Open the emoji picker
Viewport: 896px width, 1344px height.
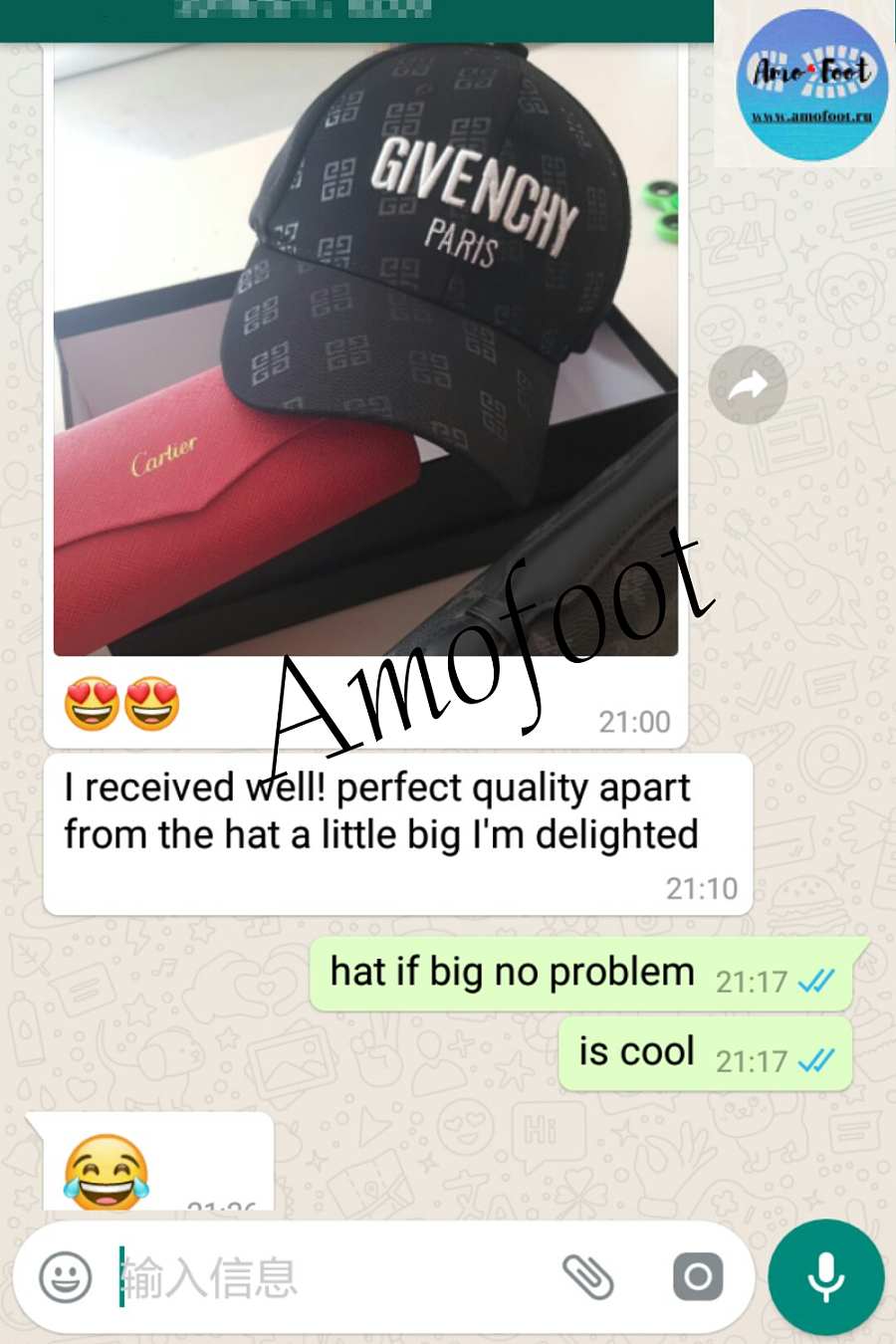(66, 1276)
